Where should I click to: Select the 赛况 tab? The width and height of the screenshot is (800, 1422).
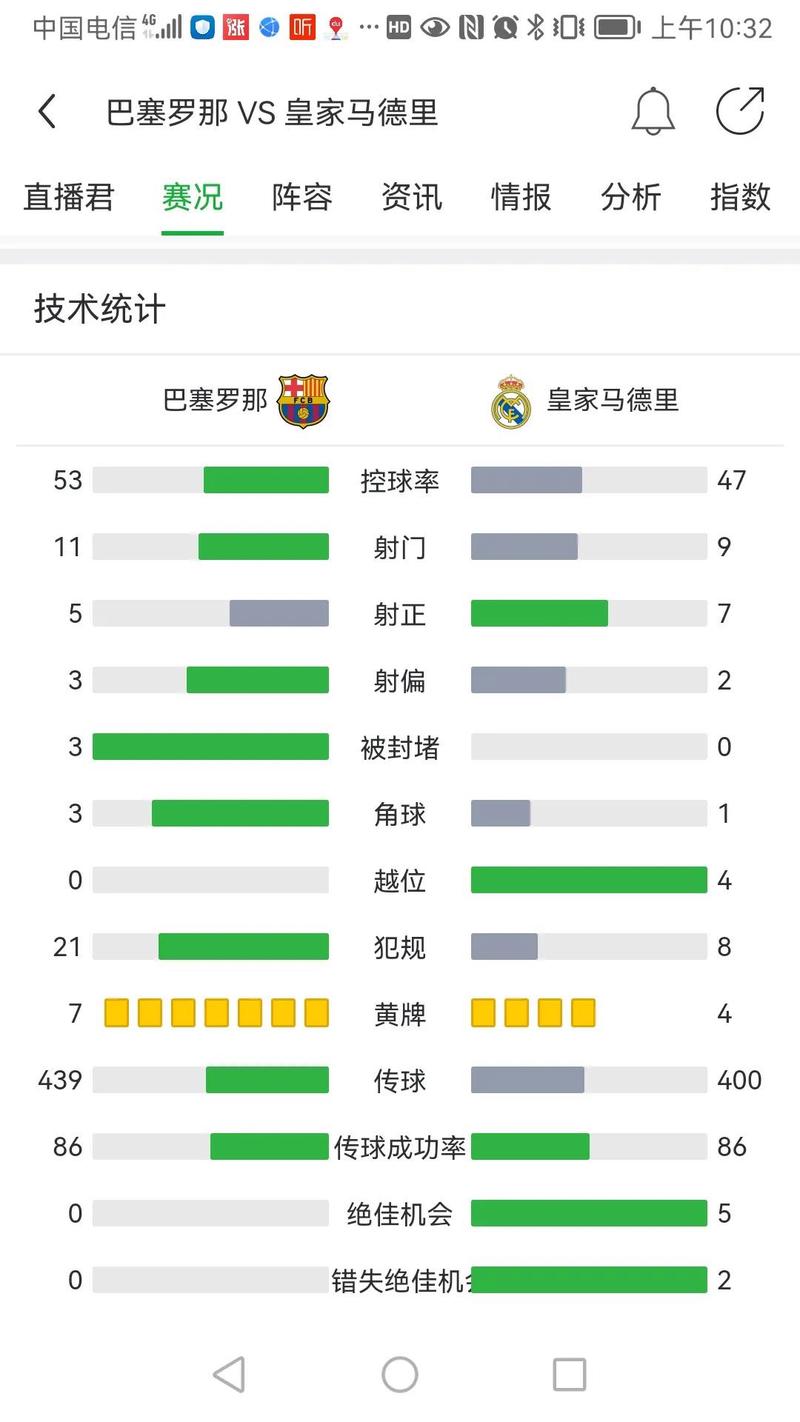point(192,197)
